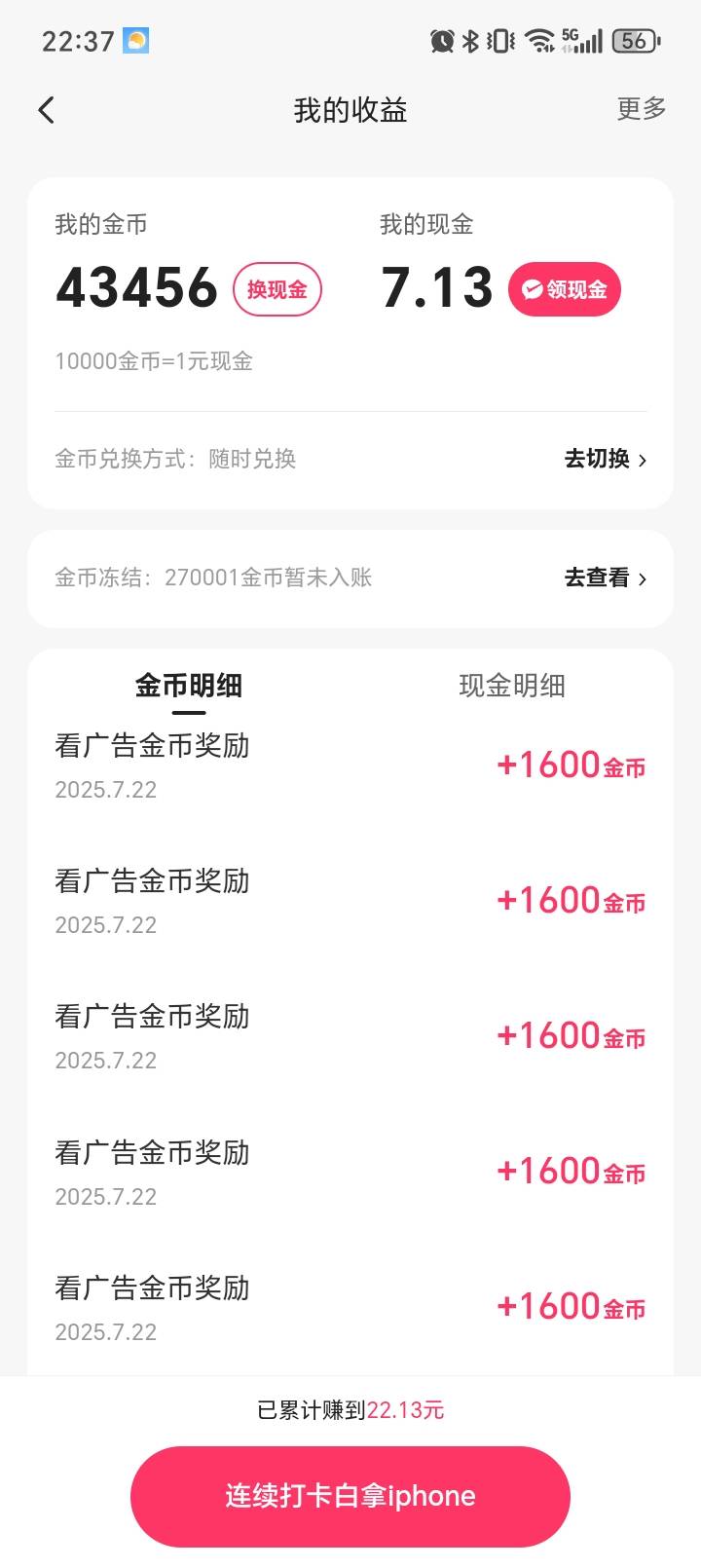Withdraw cash with the 领现金 button

point(565,289)
